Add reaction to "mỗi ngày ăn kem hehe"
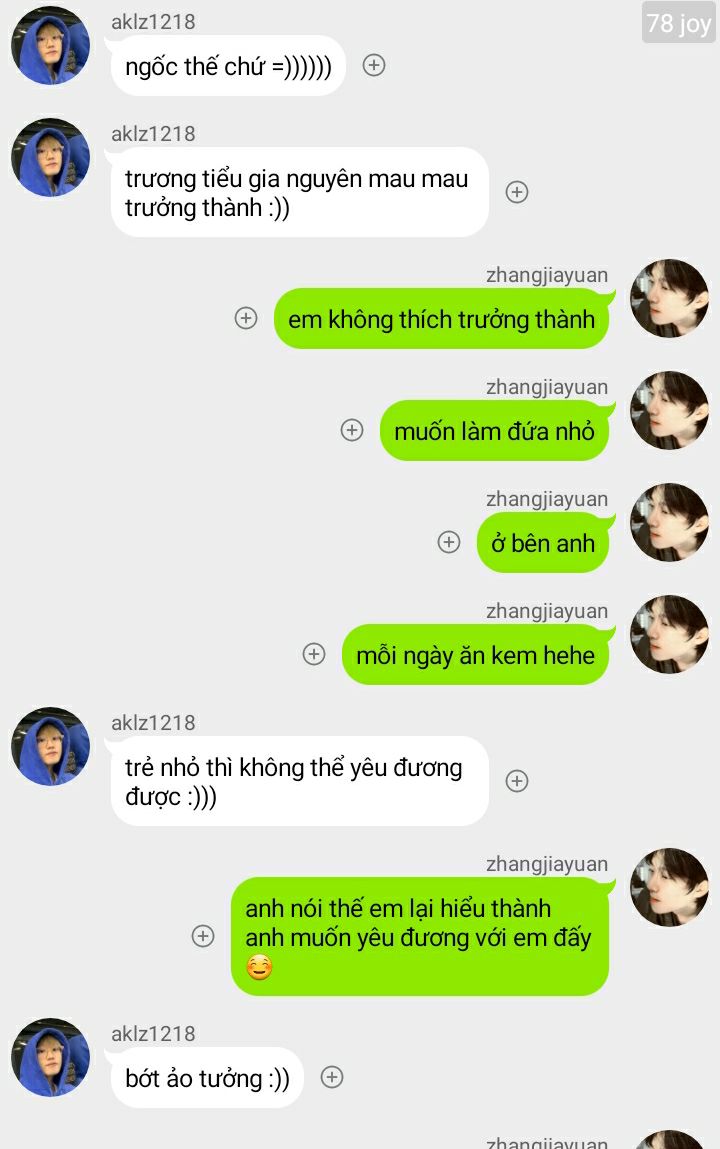The image size is (720, 1149). pyautogui.click(x=314, y=654)
